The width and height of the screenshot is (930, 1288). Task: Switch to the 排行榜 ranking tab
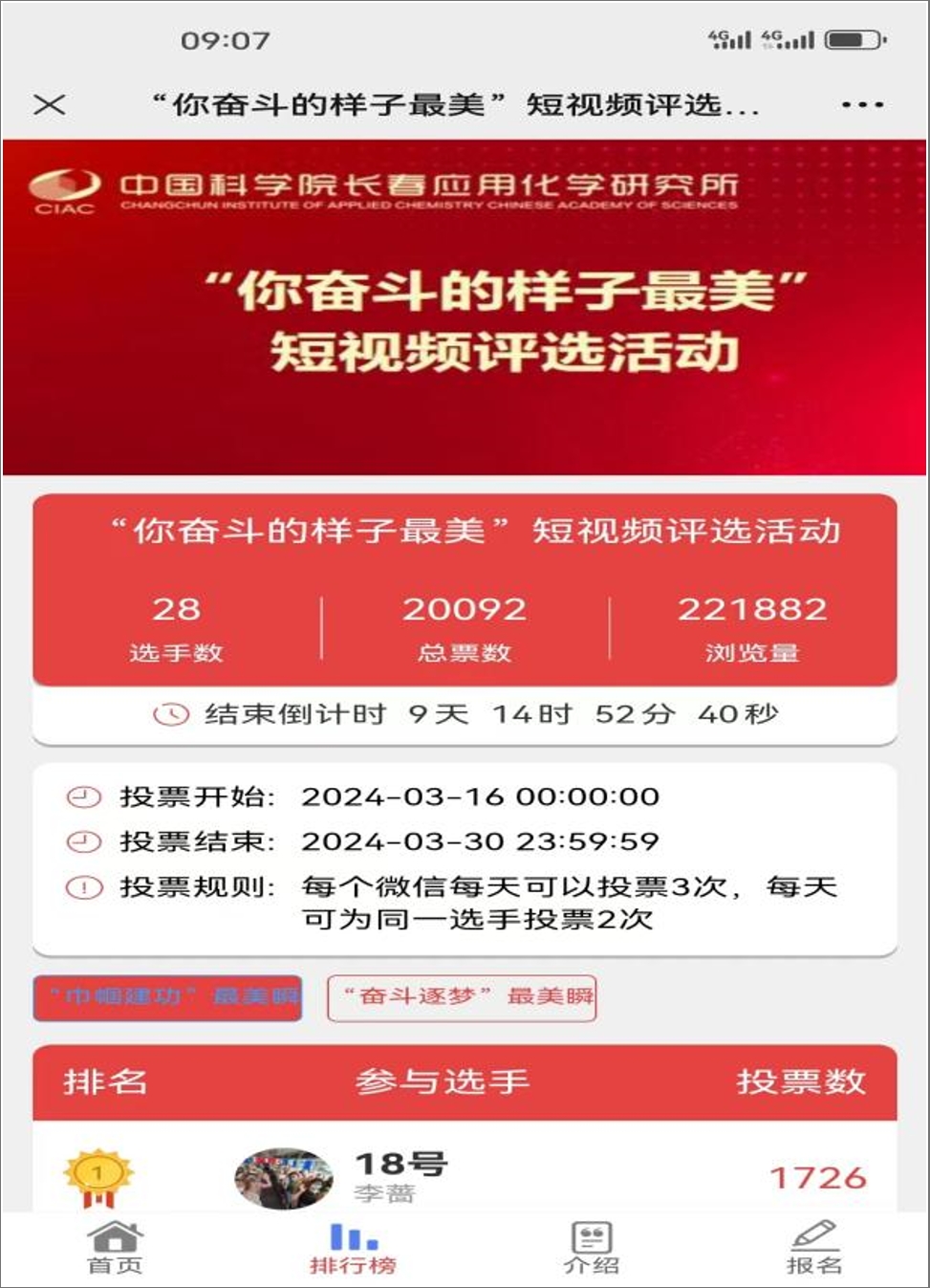353,1248
